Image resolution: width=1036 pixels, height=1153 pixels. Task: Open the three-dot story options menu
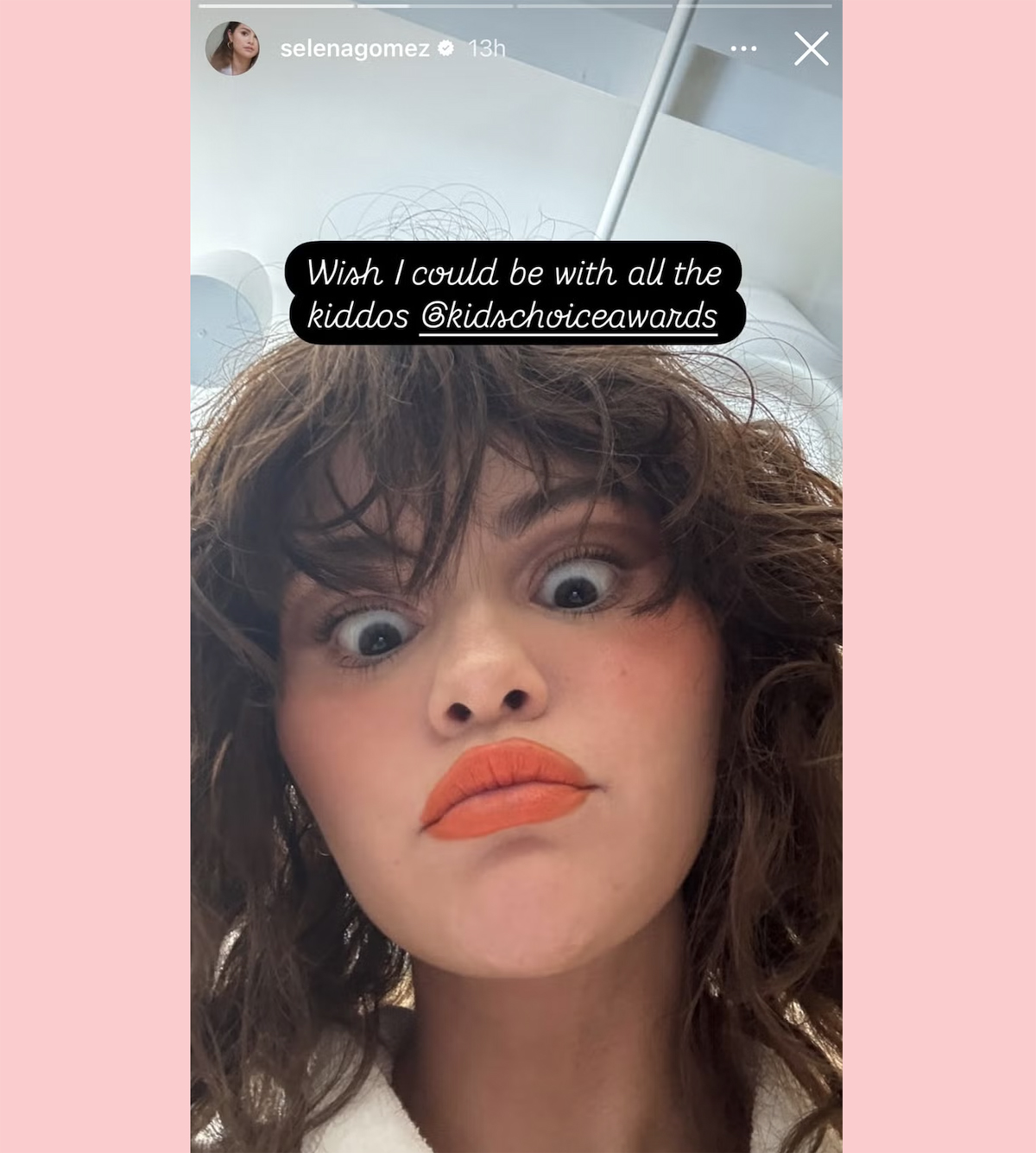tap(743, 49)
